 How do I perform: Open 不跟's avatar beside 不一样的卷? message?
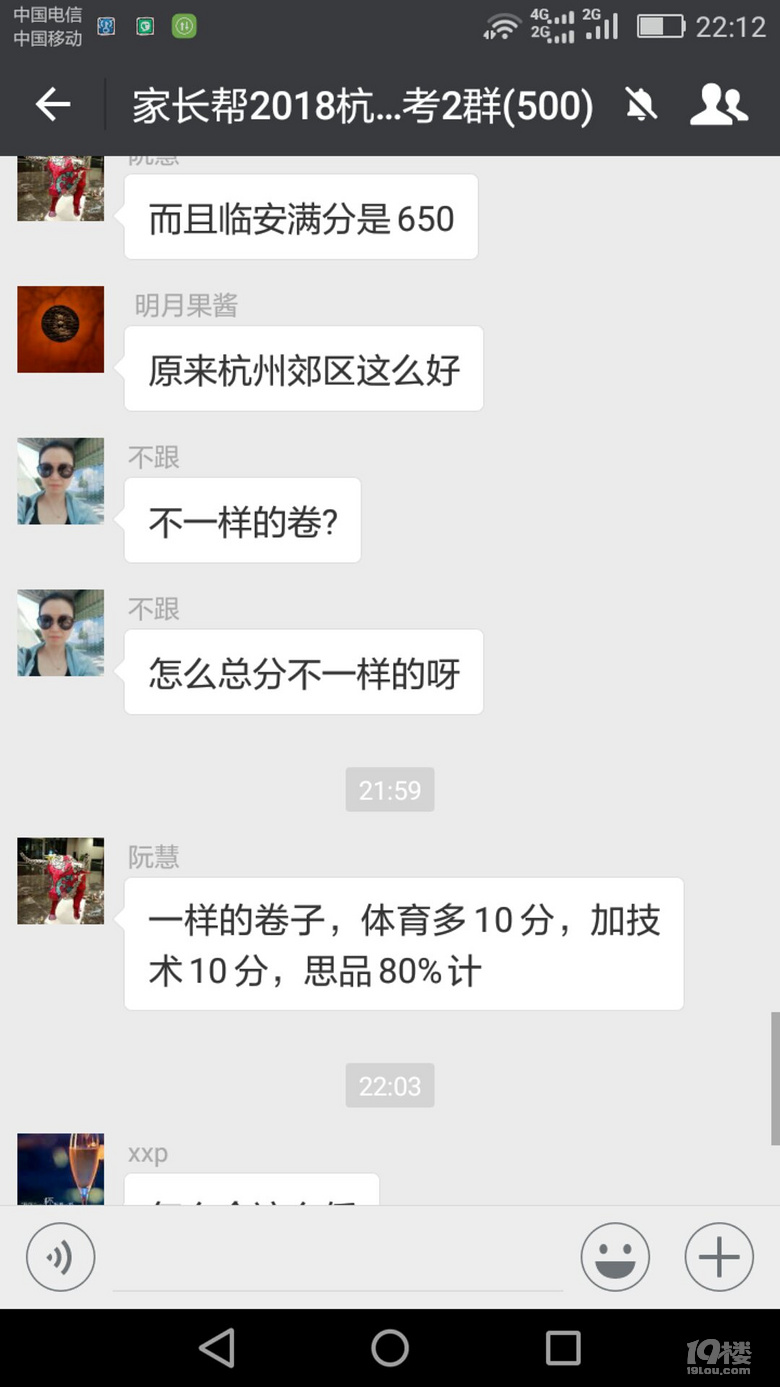point(61,481)
